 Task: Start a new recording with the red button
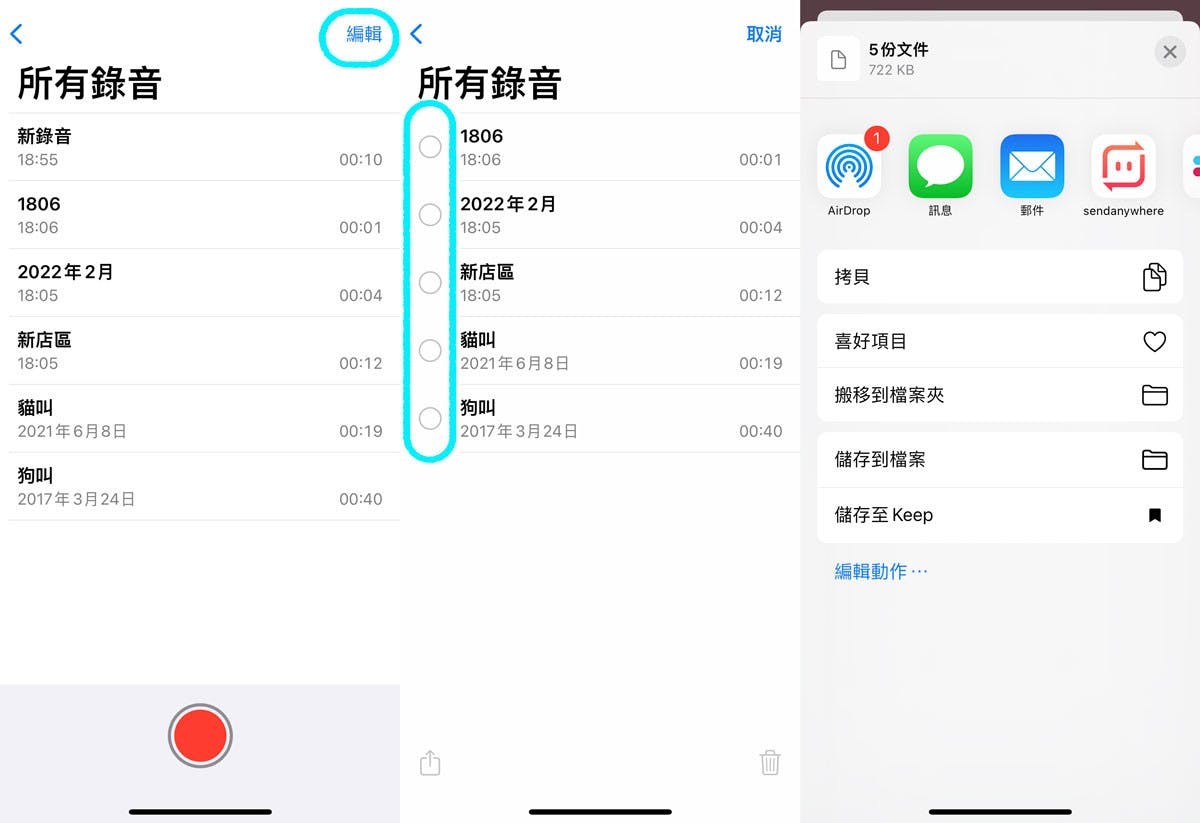point(200,735)
